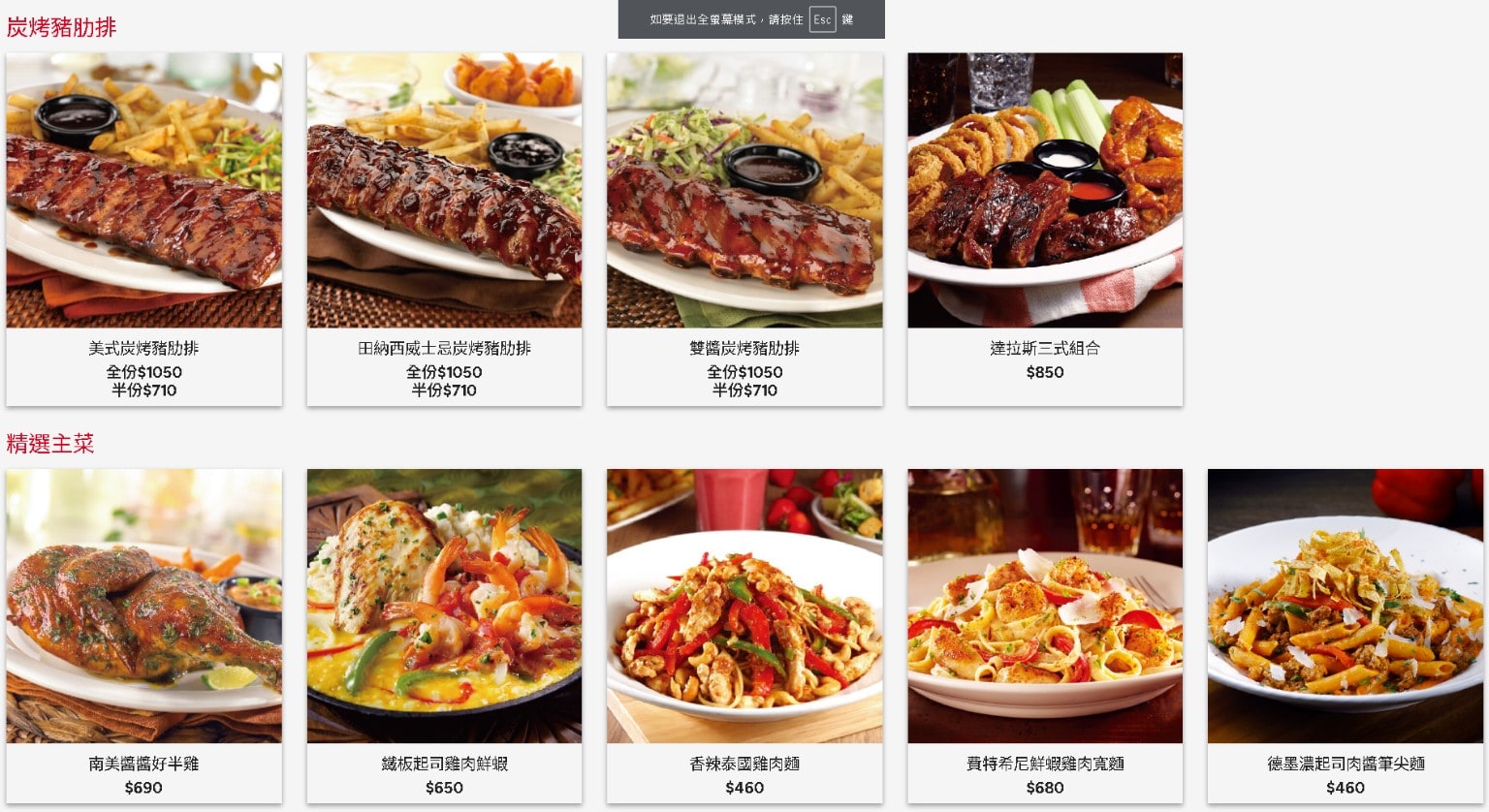Open the 南美醬醬好半雞 dish card

click(143, 635)
